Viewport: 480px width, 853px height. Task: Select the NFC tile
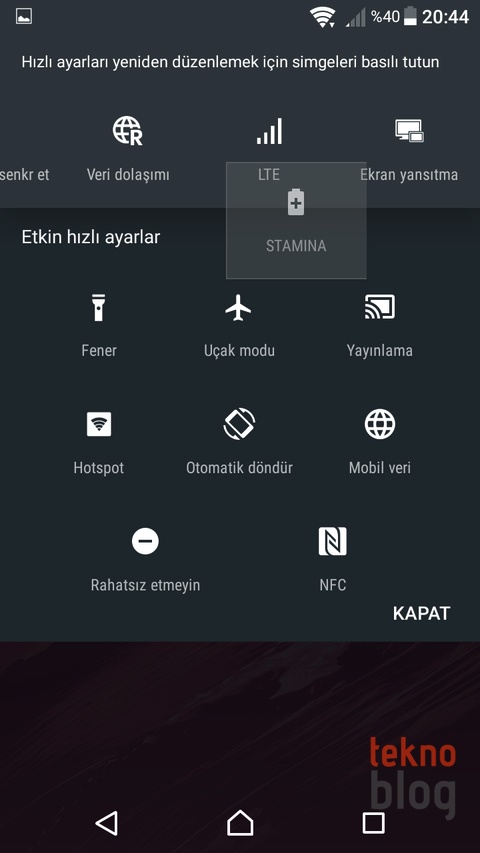(333, 560)
